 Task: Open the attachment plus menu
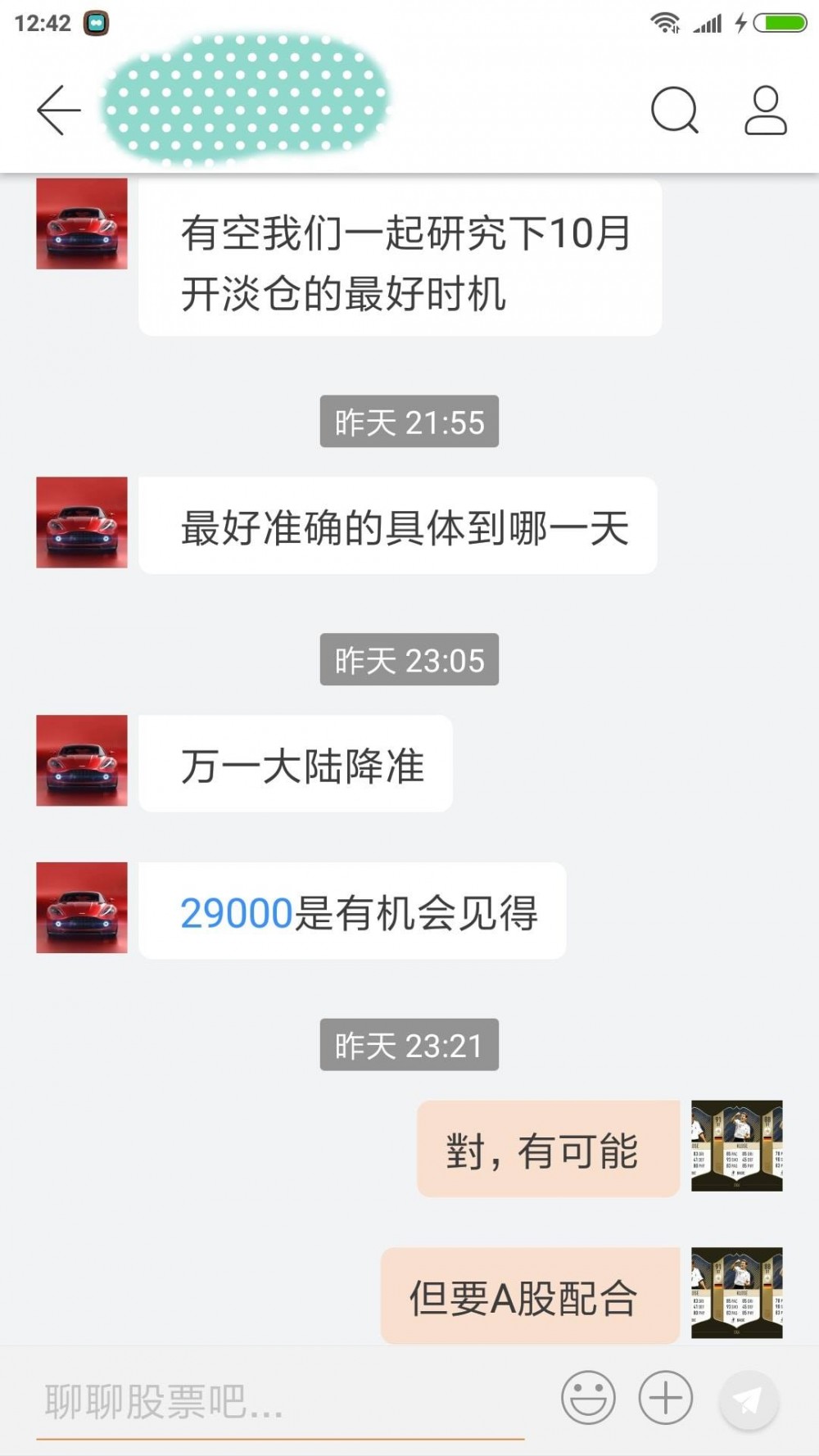(665, 1396)
